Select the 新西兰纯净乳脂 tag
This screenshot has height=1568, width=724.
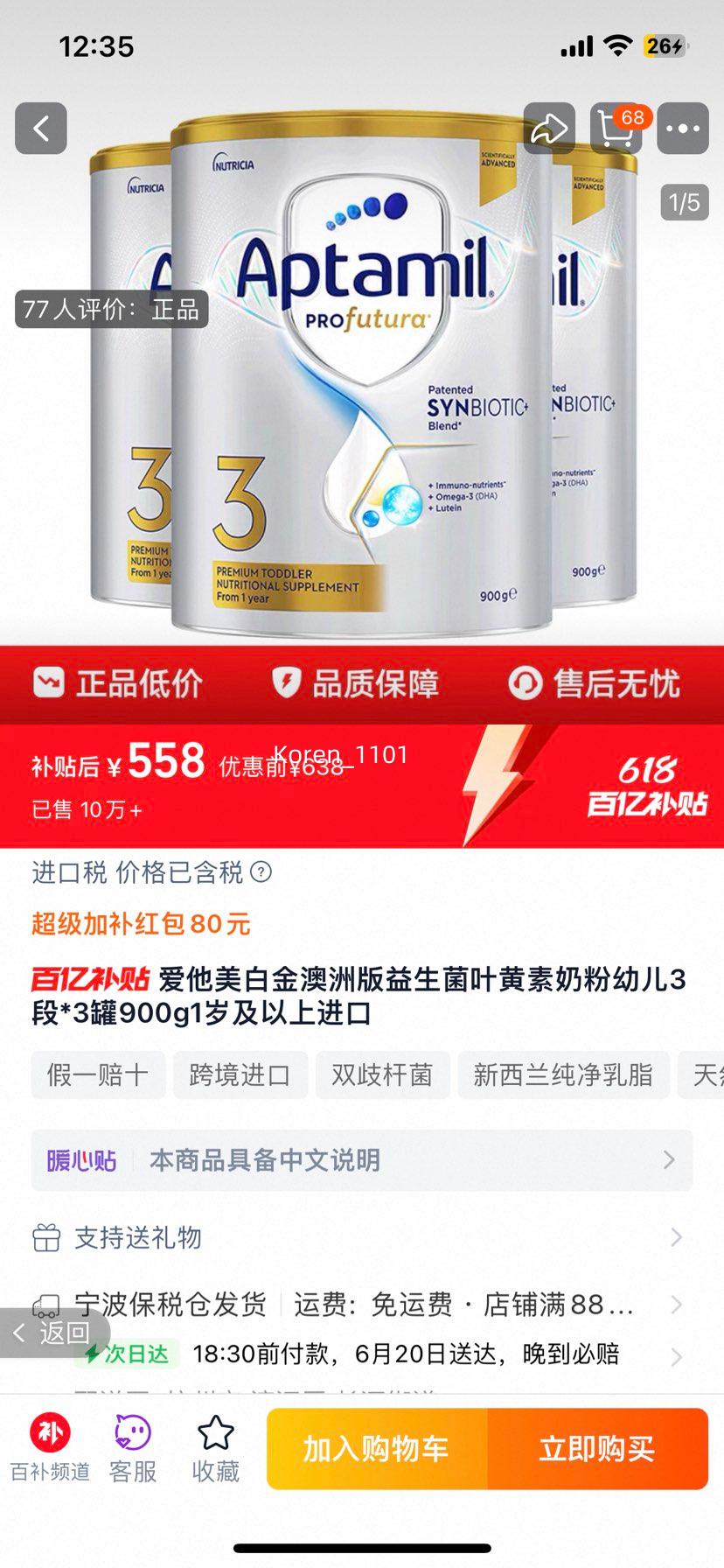[x=563, y=1074]
